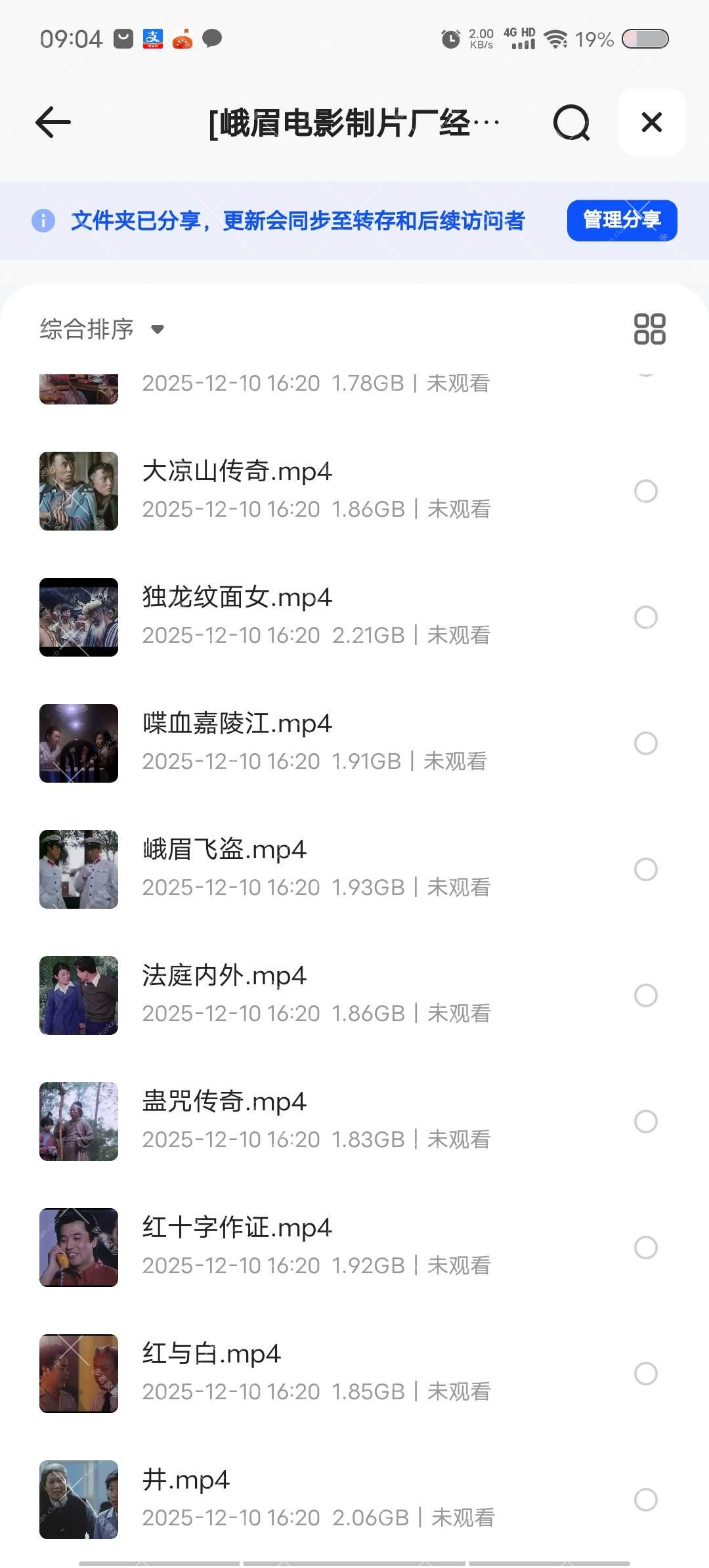This screenshot has width=709, height=1568.
Task: Choose 红与白.mp4 via its selection circle
Action: click(646, 1374)
